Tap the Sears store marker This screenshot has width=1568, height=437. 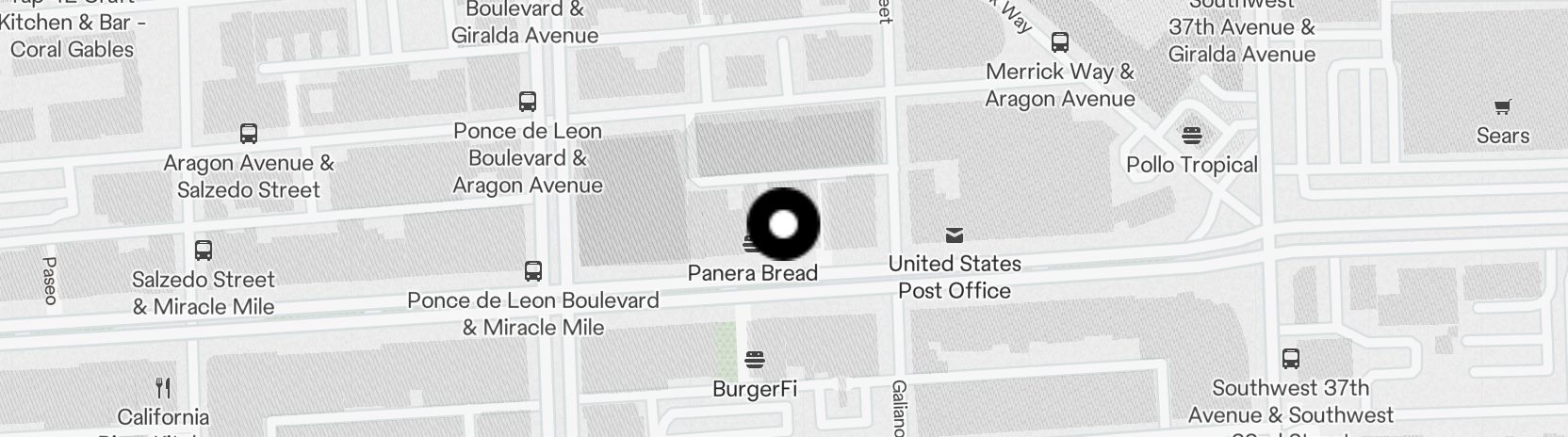tap(1502, 107)
